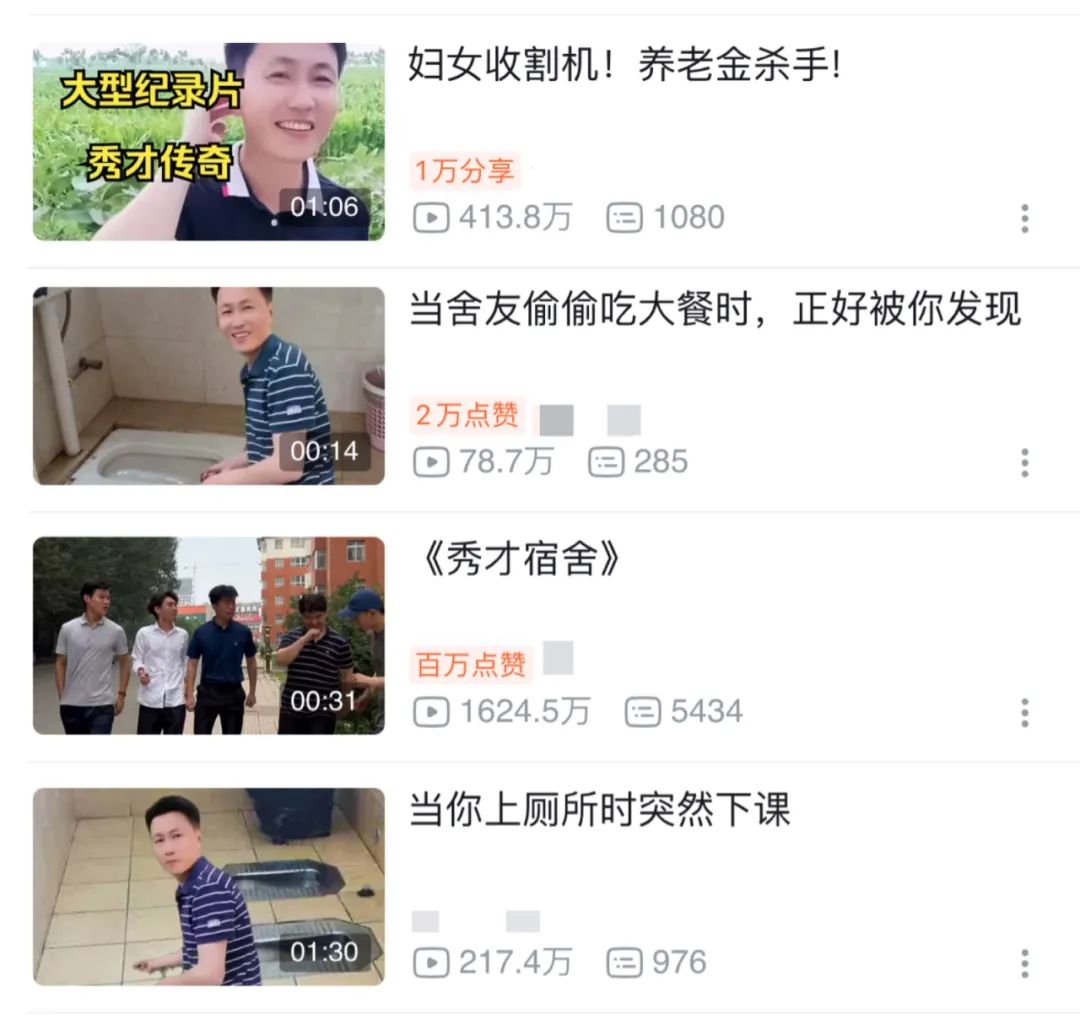Open the video 妇女收割机！养老金杀手!
This screenshot has width=1080, height=1020.
[208, 141]
